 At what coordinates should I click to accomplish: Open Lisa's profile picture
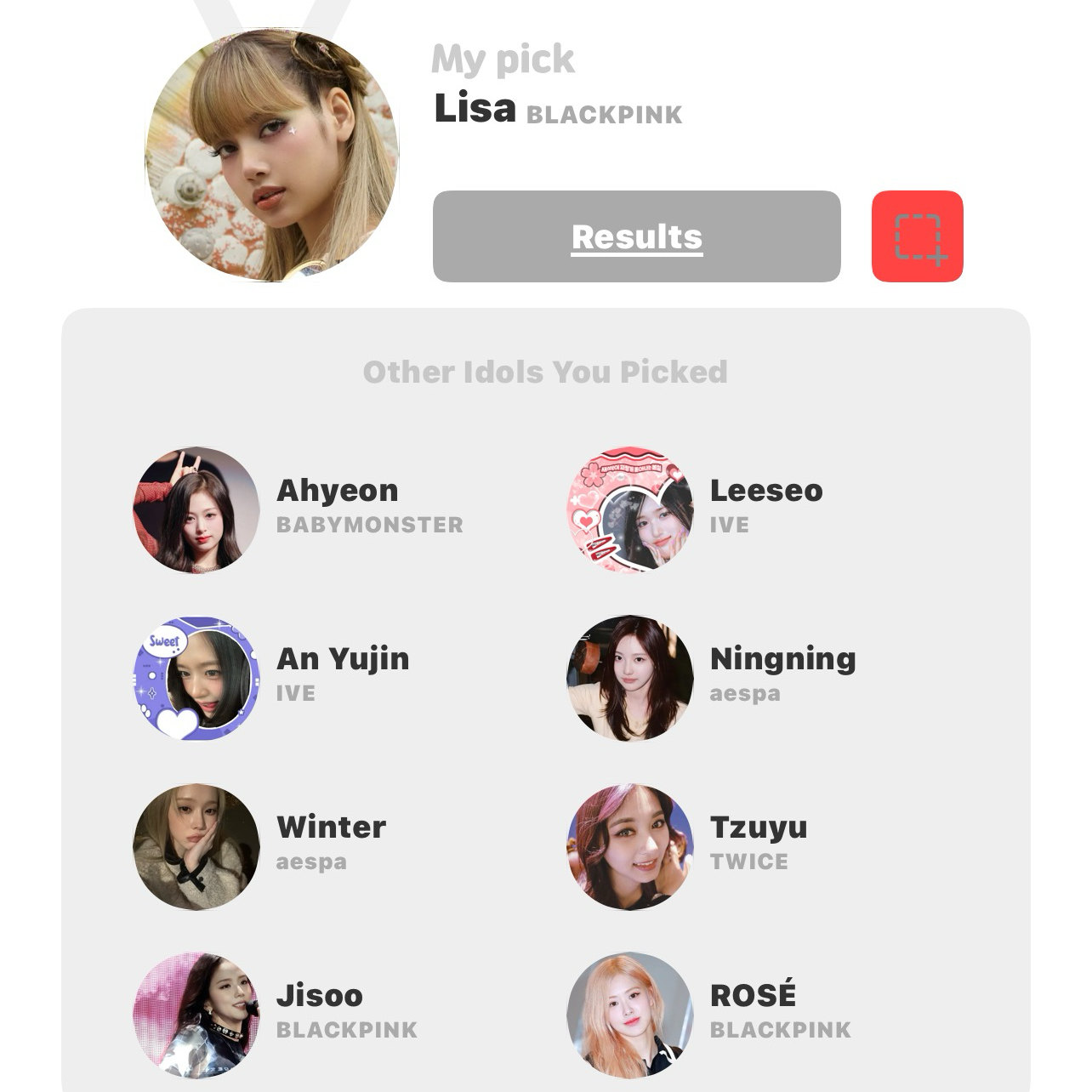pos(272,155)
